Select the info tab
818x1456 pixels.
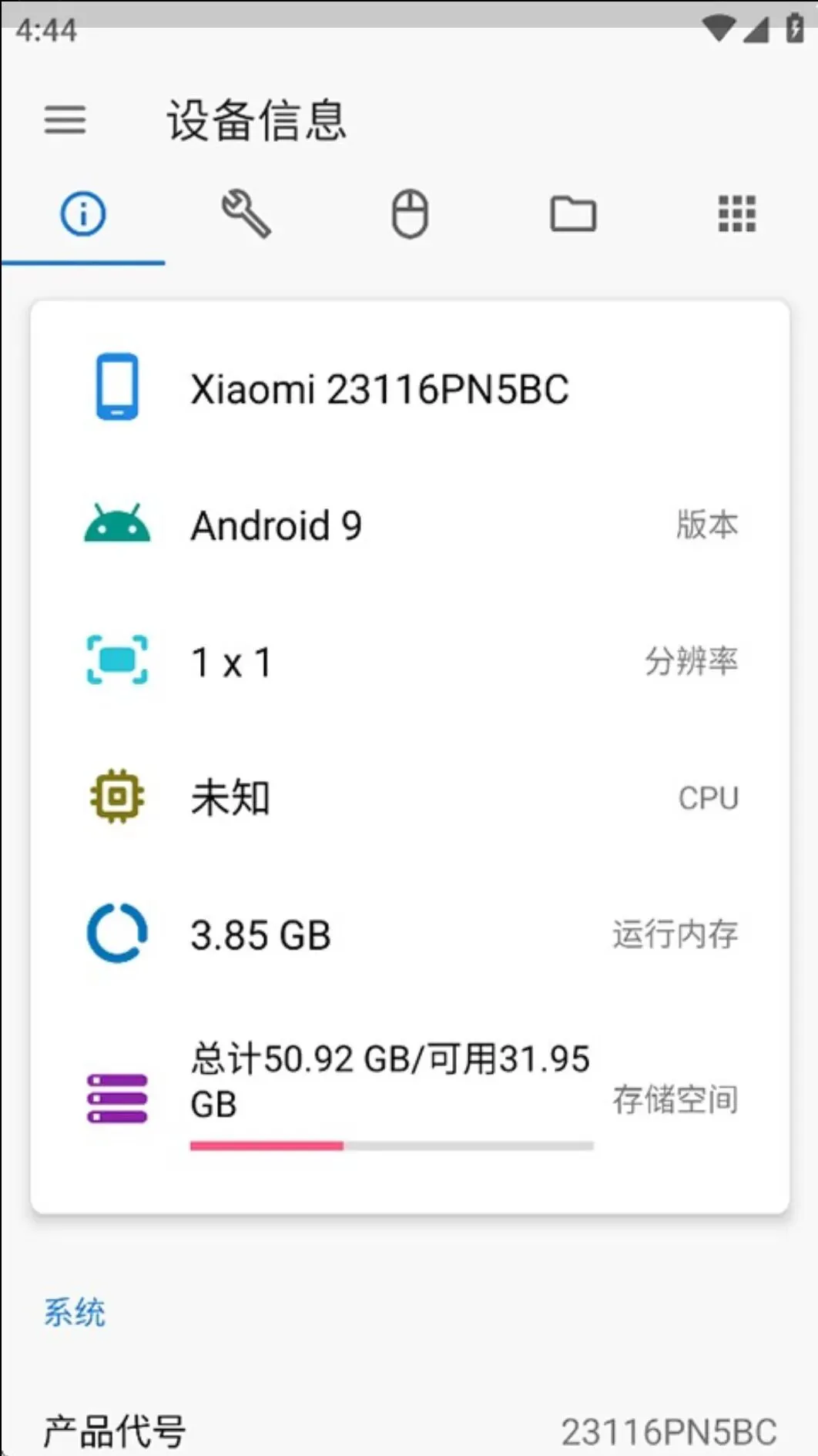pyautogui.click(x=83, y=213)
